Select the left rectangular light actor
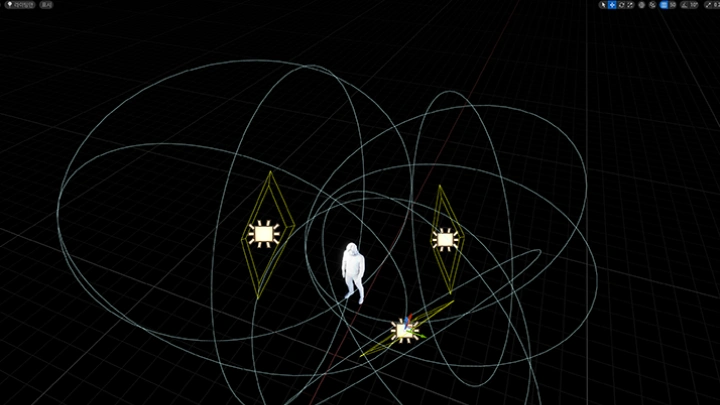 pyautogui.click(x=263, y=234)
